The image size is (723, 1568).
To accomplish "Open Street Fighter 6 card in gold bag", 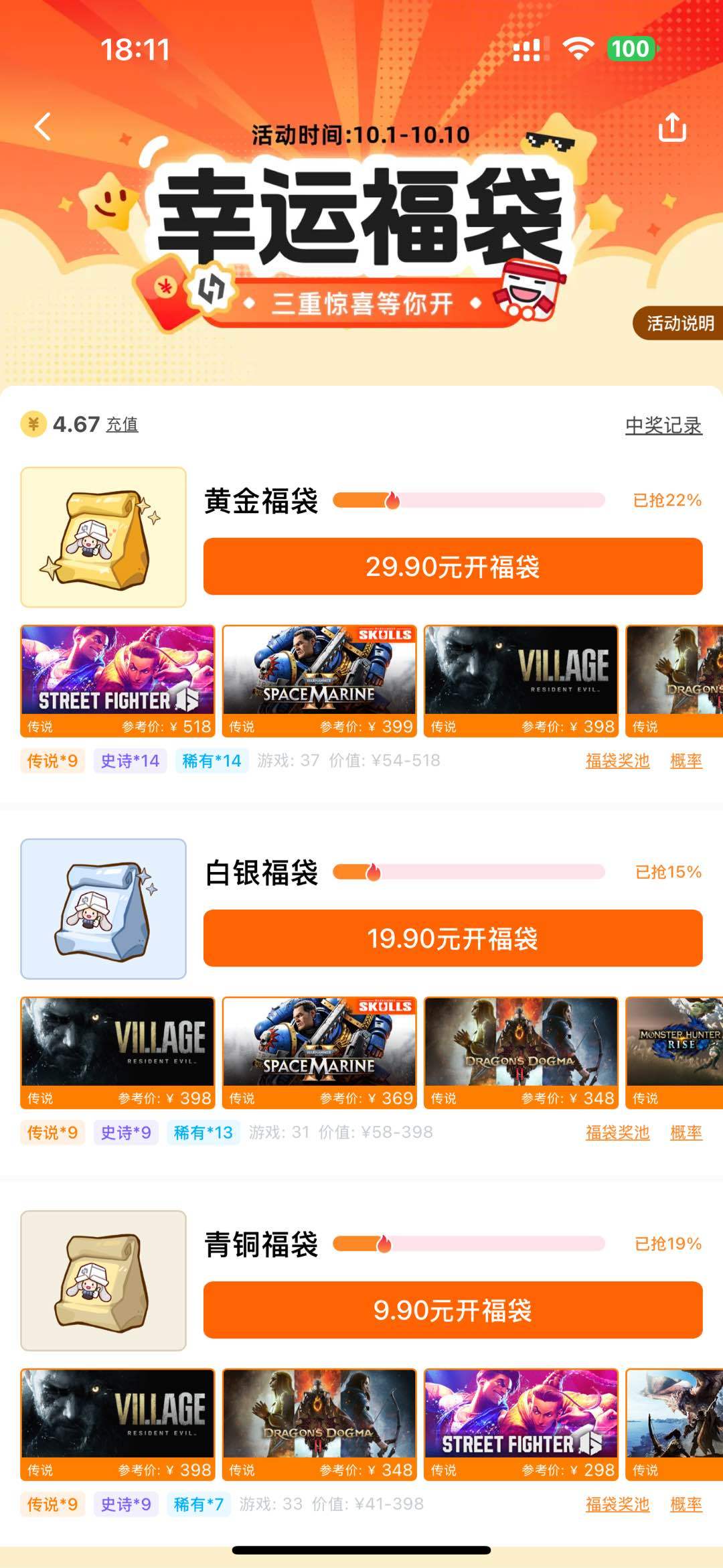I will [118, 680].
